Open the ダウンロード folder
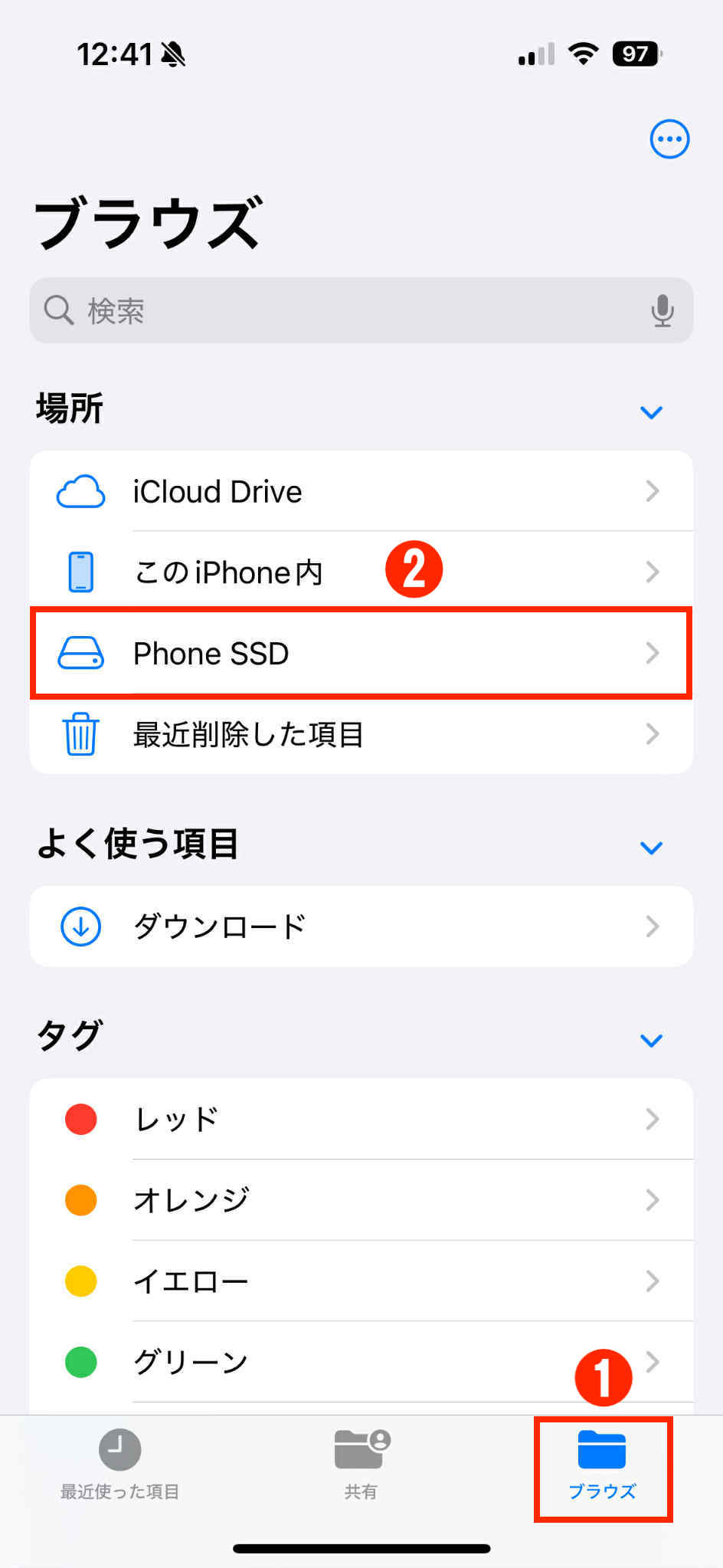The image size is (723, 1568). point(361,927)
